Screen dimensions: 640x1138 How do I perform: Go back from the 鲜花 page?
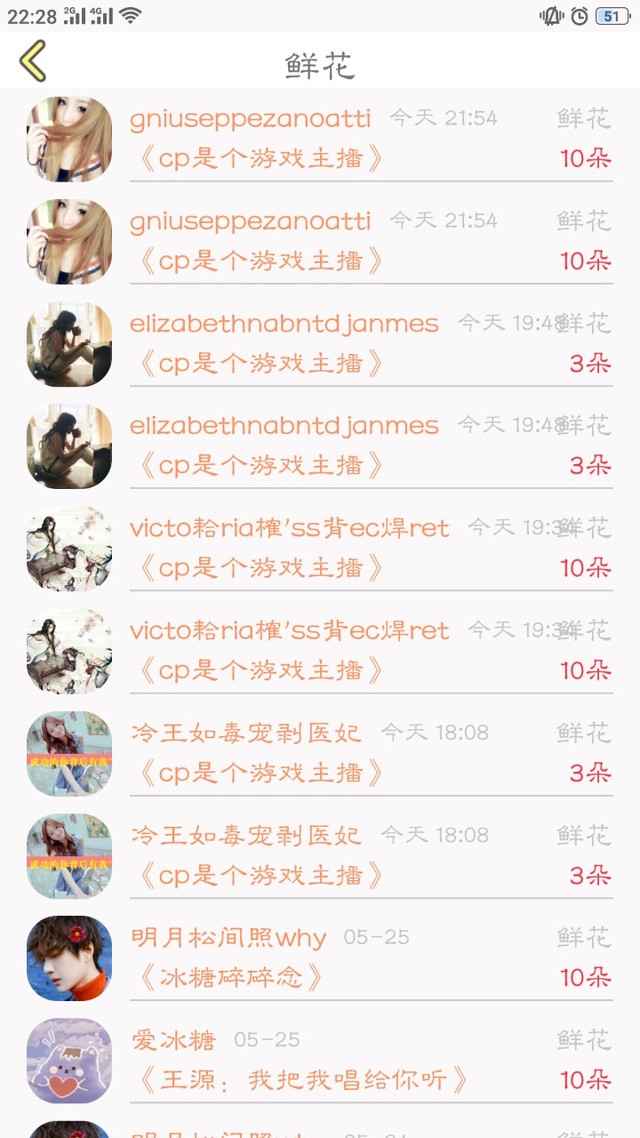click(33, 62)
